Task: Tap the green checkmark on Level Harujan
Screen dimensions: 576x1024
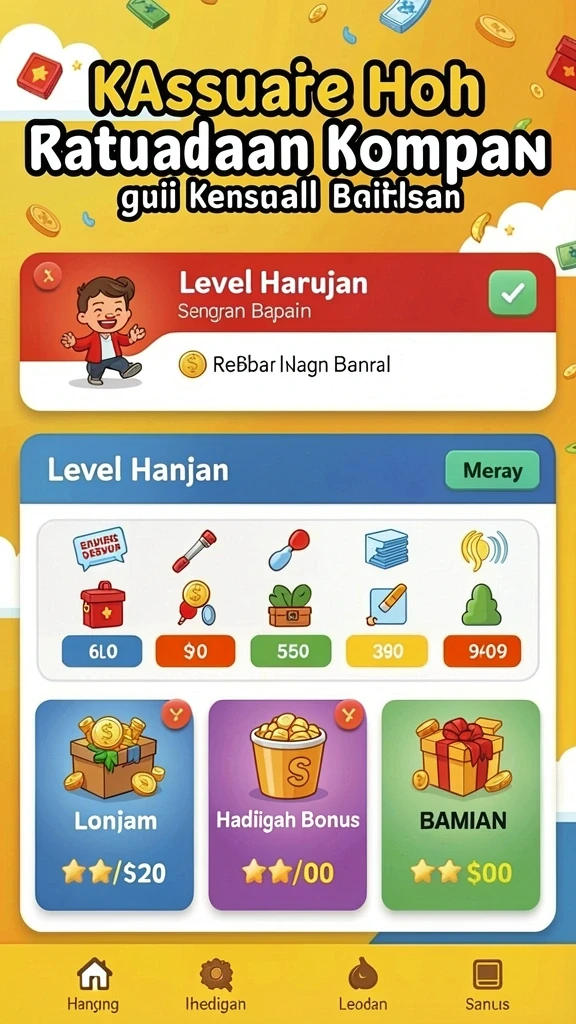Action: click(x=512, y=292)
